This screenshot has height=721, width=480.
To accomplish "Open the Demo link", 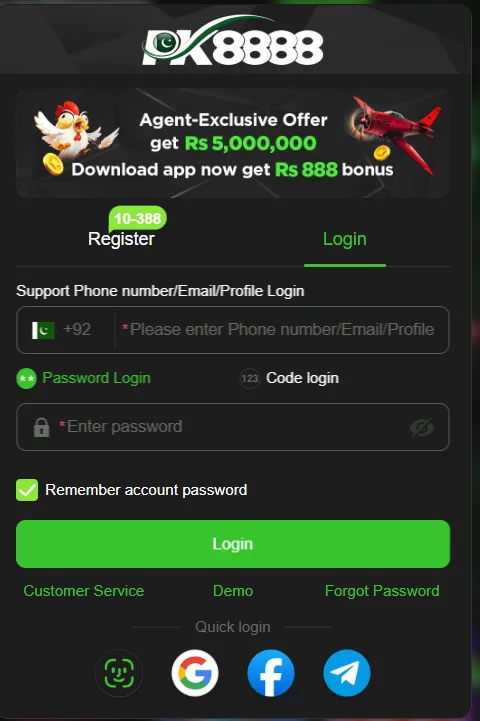I will click(233, 591).
